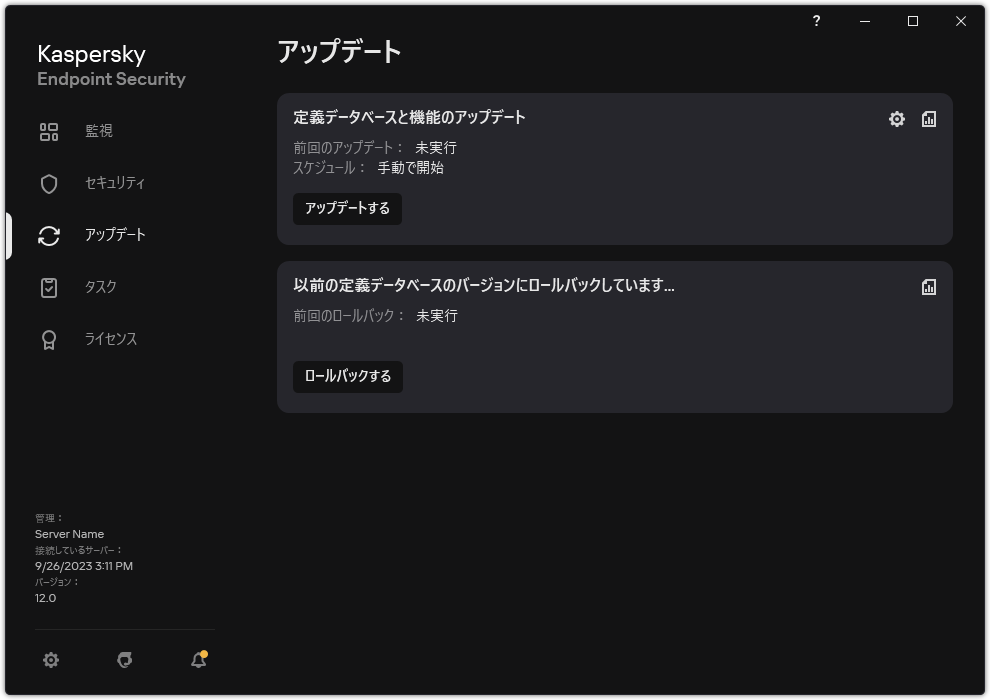
Task: Open the notifications bell
Action: click(x=198, y=660)
